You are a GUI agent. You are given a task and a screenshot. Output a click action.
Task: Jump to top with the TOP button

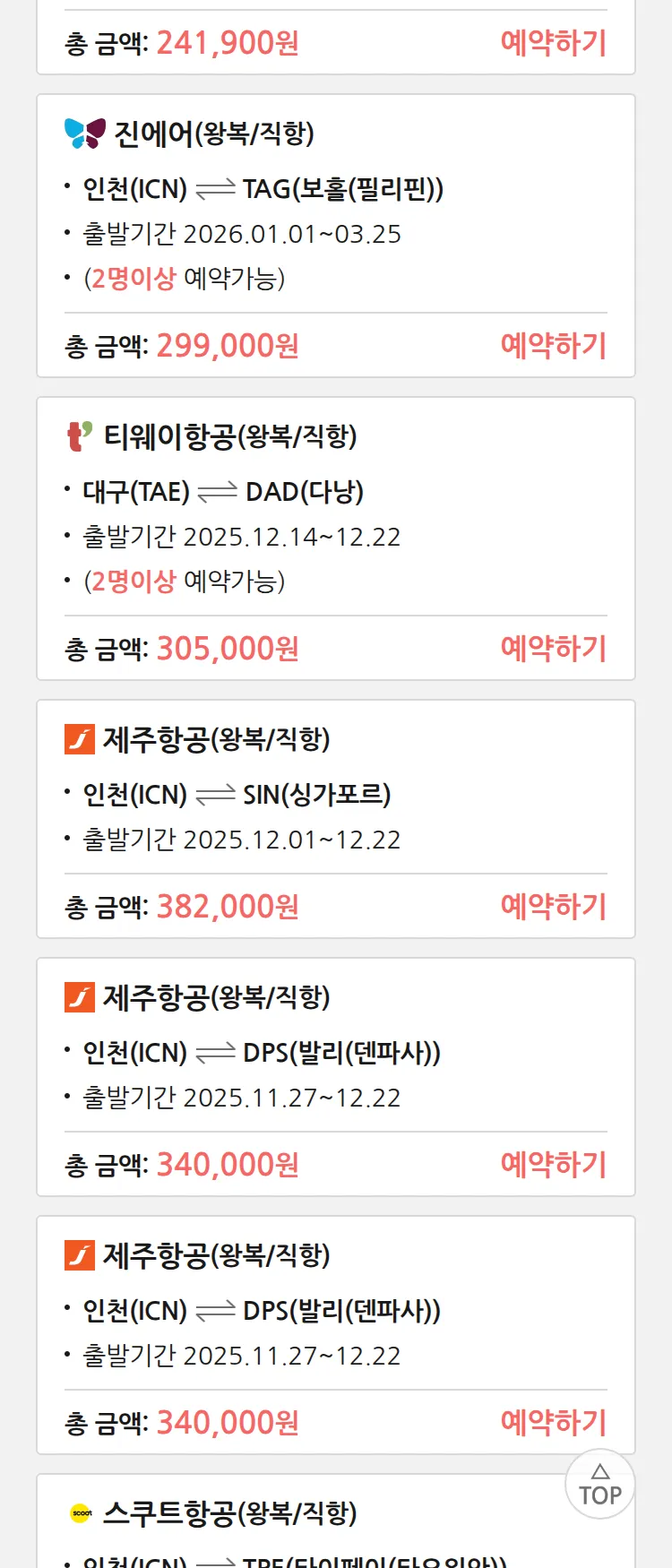[600, 1485]
